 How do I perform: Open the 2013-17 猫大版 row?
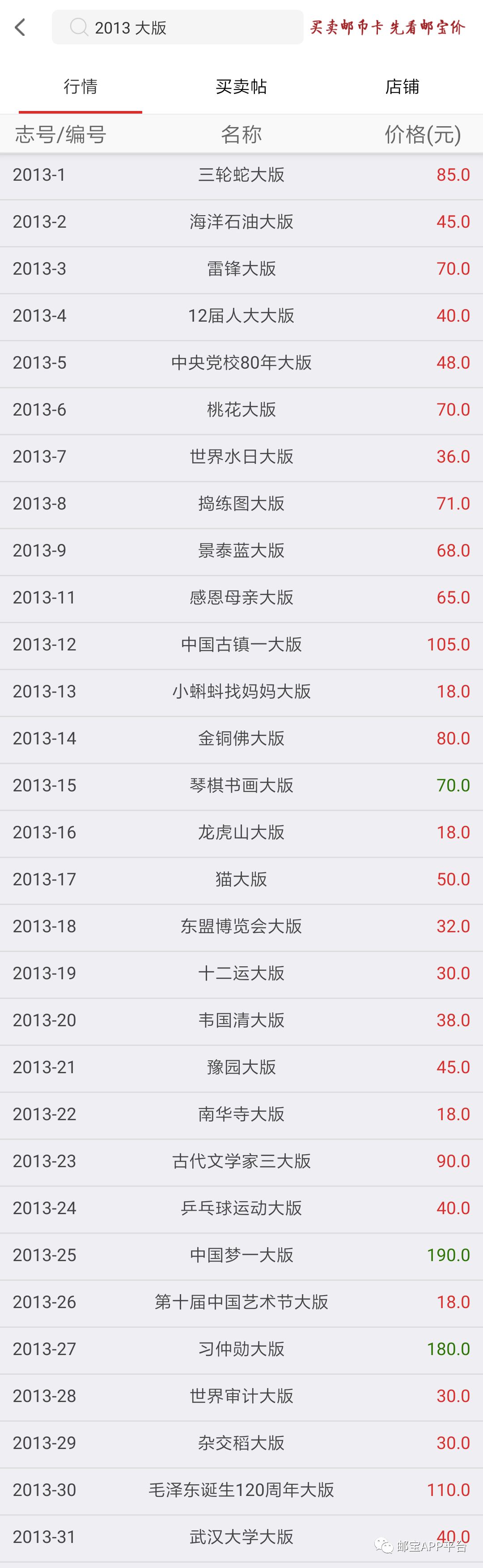pyautogui.click(x=241, y=880)
